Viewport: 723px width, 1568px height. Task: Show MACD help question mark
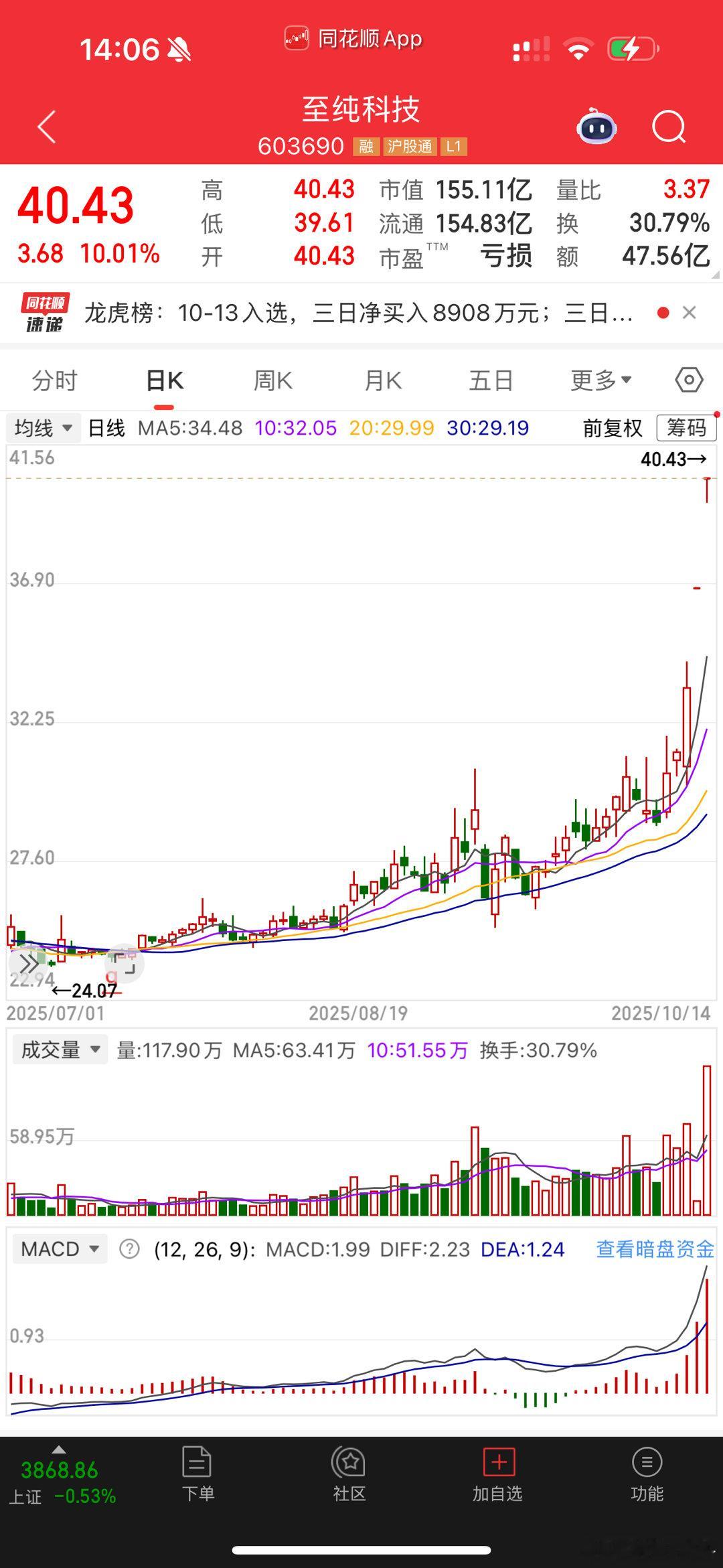[129, 1249]
